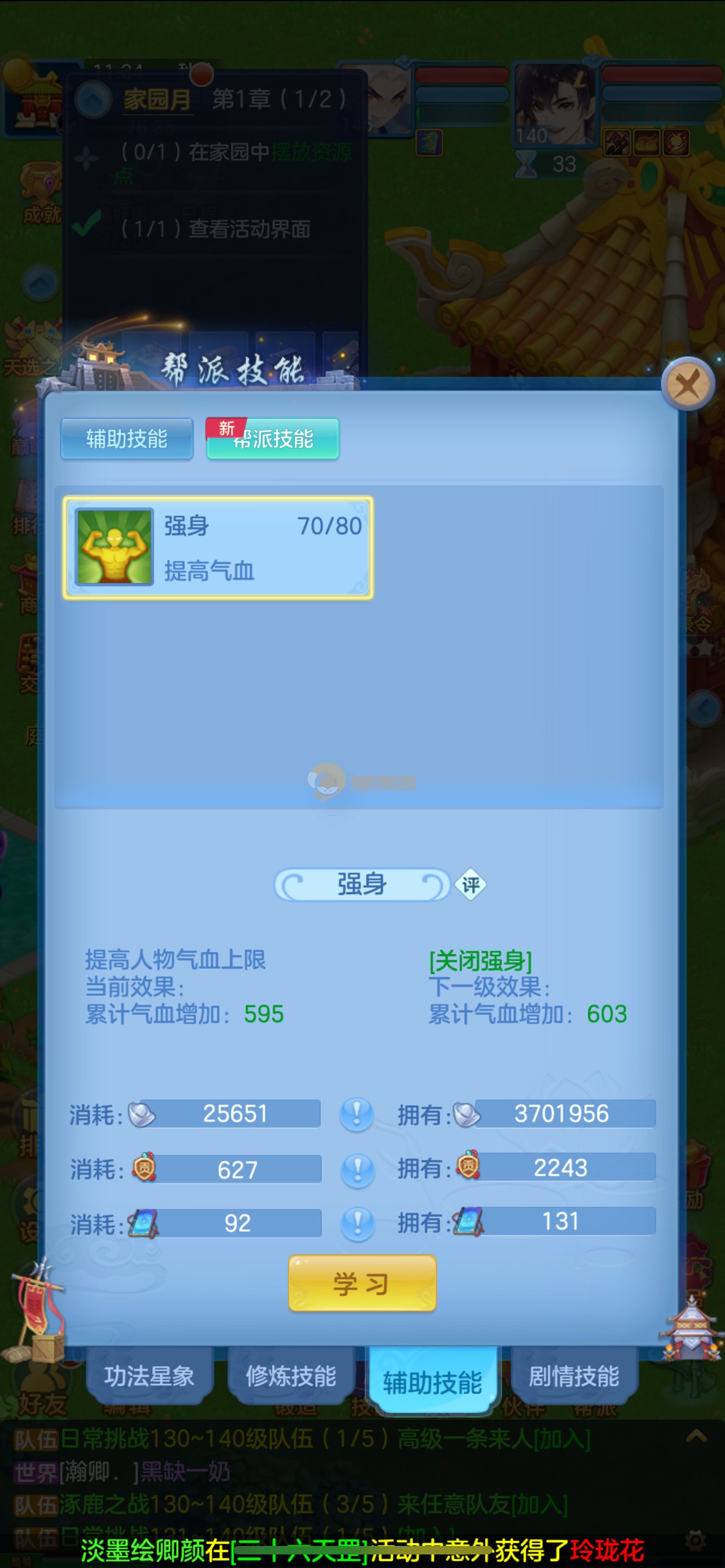Open the 修炼技能 bottom tab
The width and height of the screenshot is (725, 1568).
point(291,1377)
